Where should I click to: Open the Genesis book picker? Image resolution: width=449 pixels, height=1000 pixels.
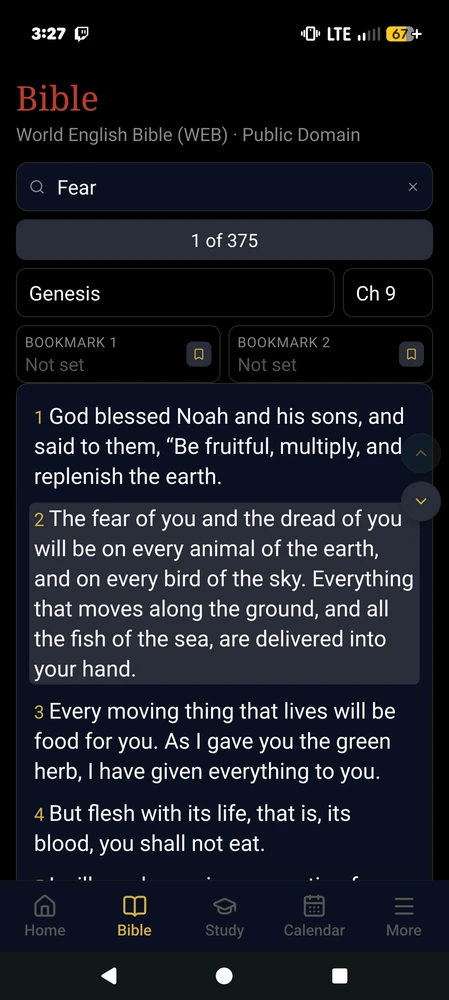point(175,293)
